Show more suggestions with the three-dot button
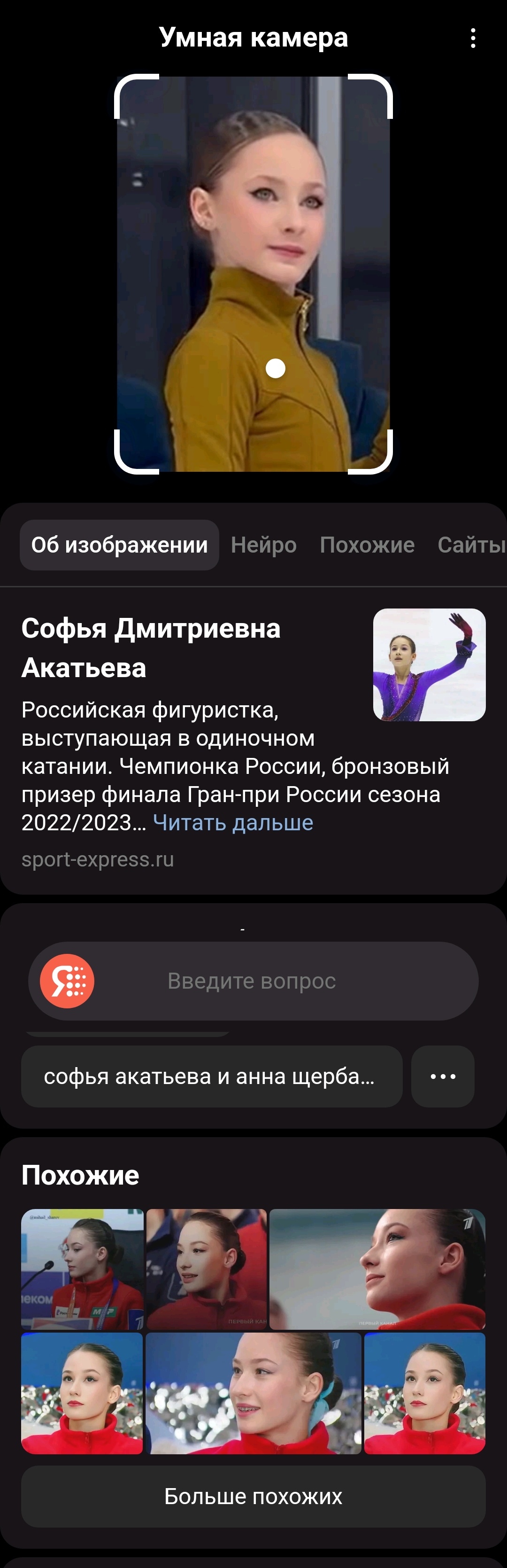The height and width of the screenshot is (1568, 507). (x=443, y=1076)
